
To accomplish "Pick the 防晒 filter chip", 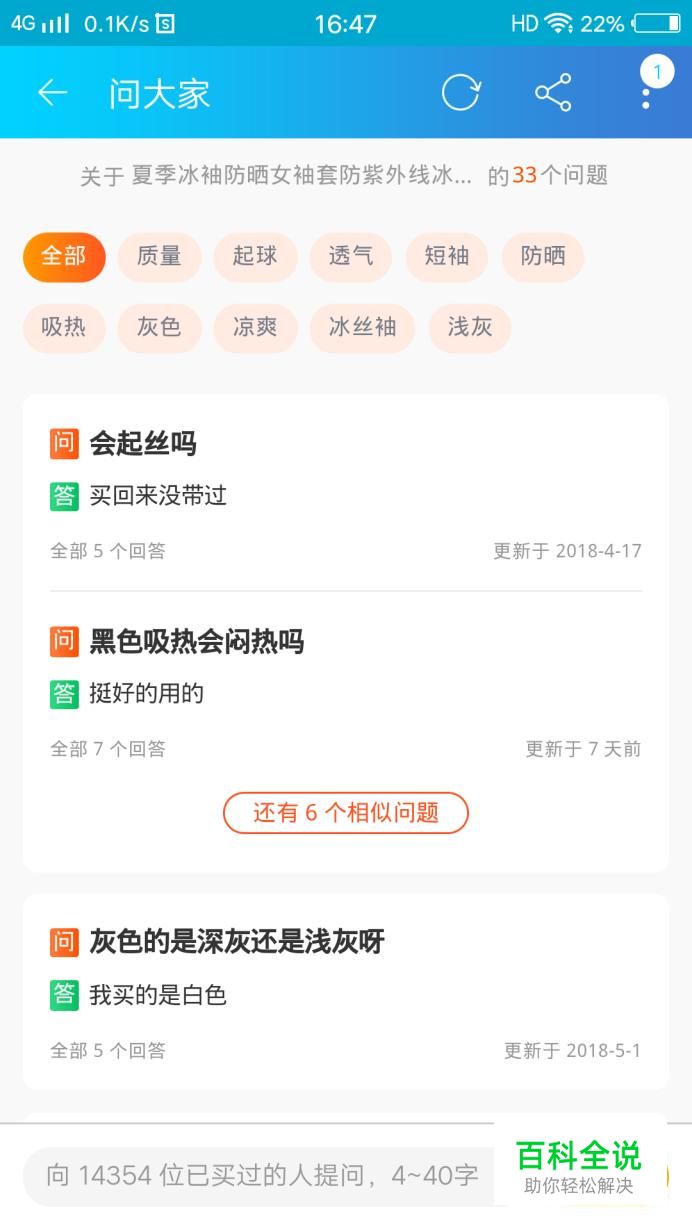I will [x=543, y=256].
